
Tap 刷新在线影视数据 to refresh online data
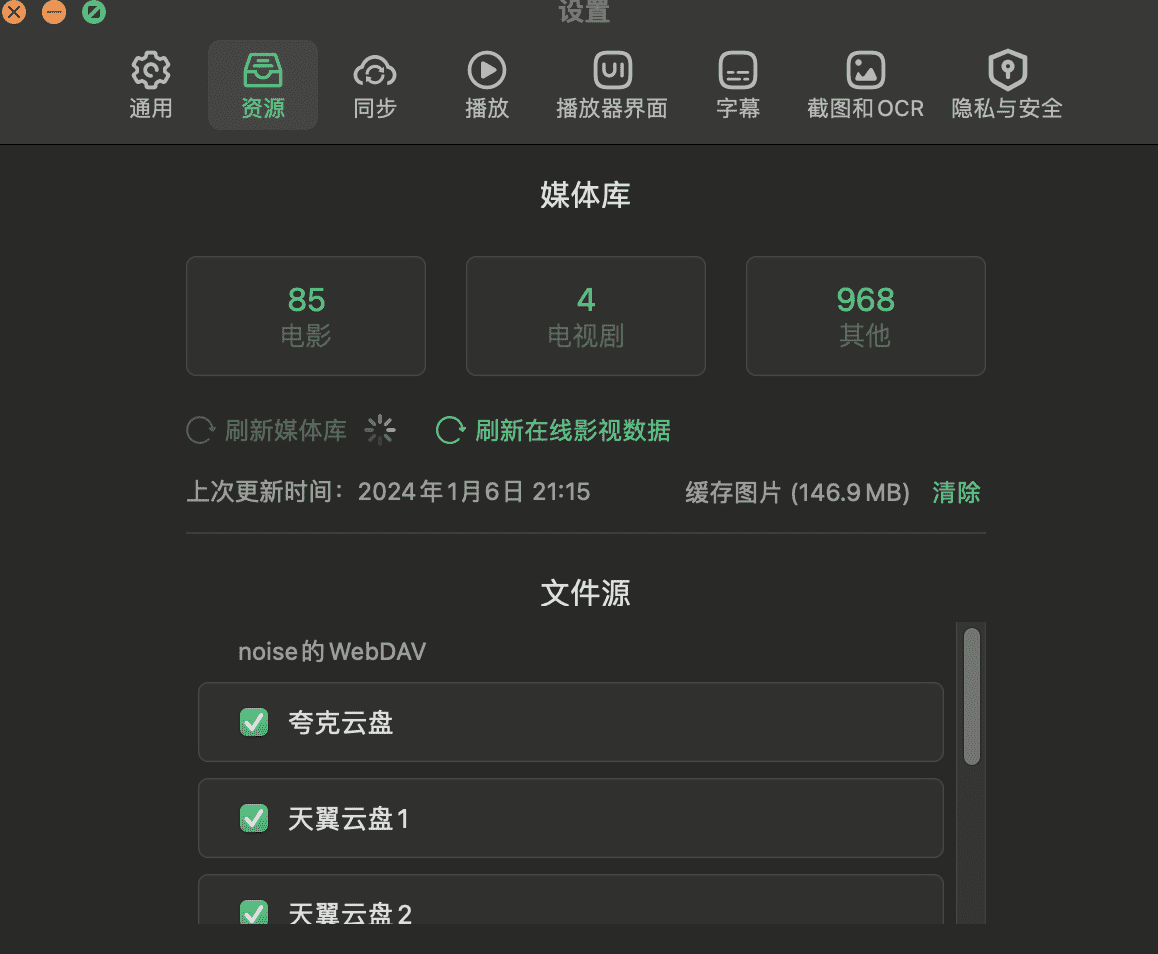pyautogui.click(x=553, y=431)
